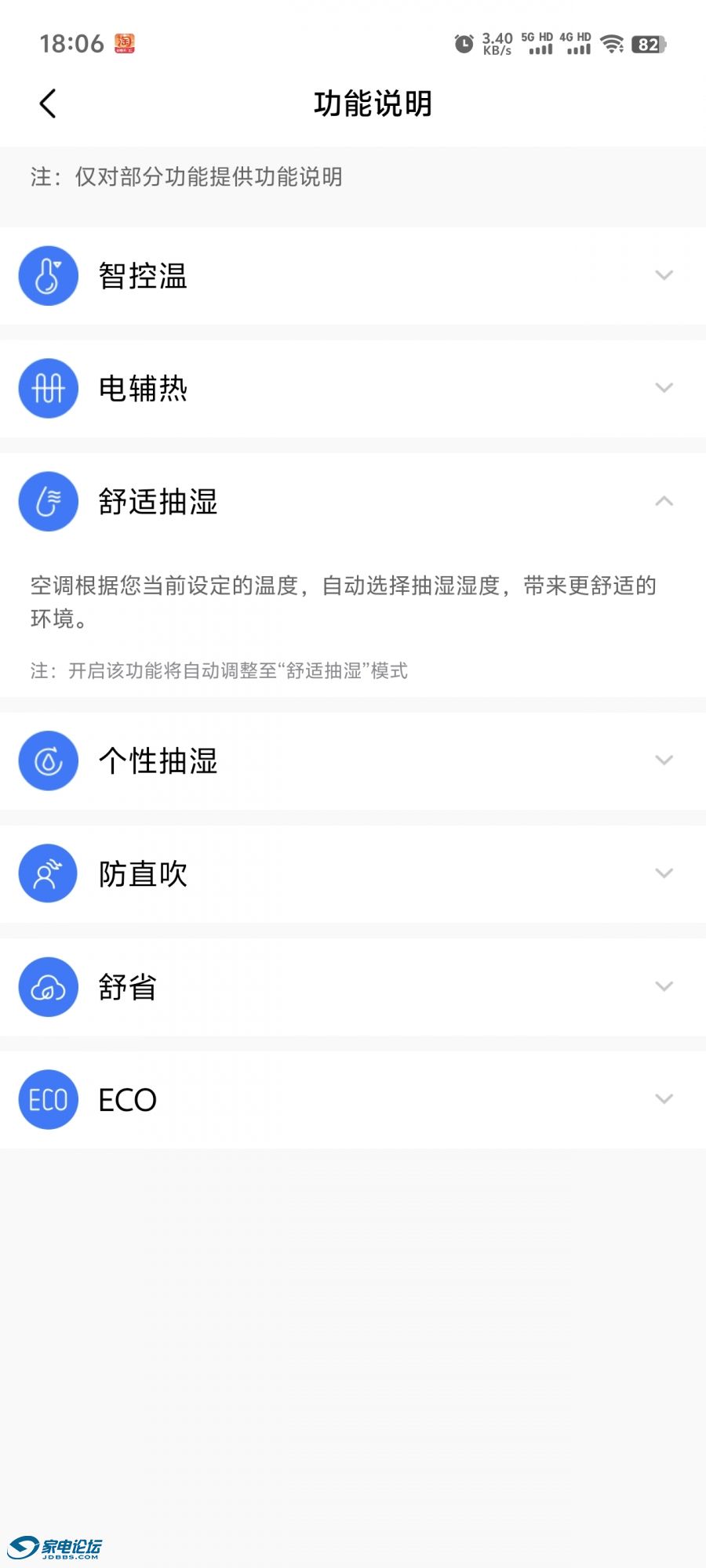Select the 防直吹 anti-direct-blow icon
The height and width of the screenshot is (1568, 706).
[x=48, y=873]
